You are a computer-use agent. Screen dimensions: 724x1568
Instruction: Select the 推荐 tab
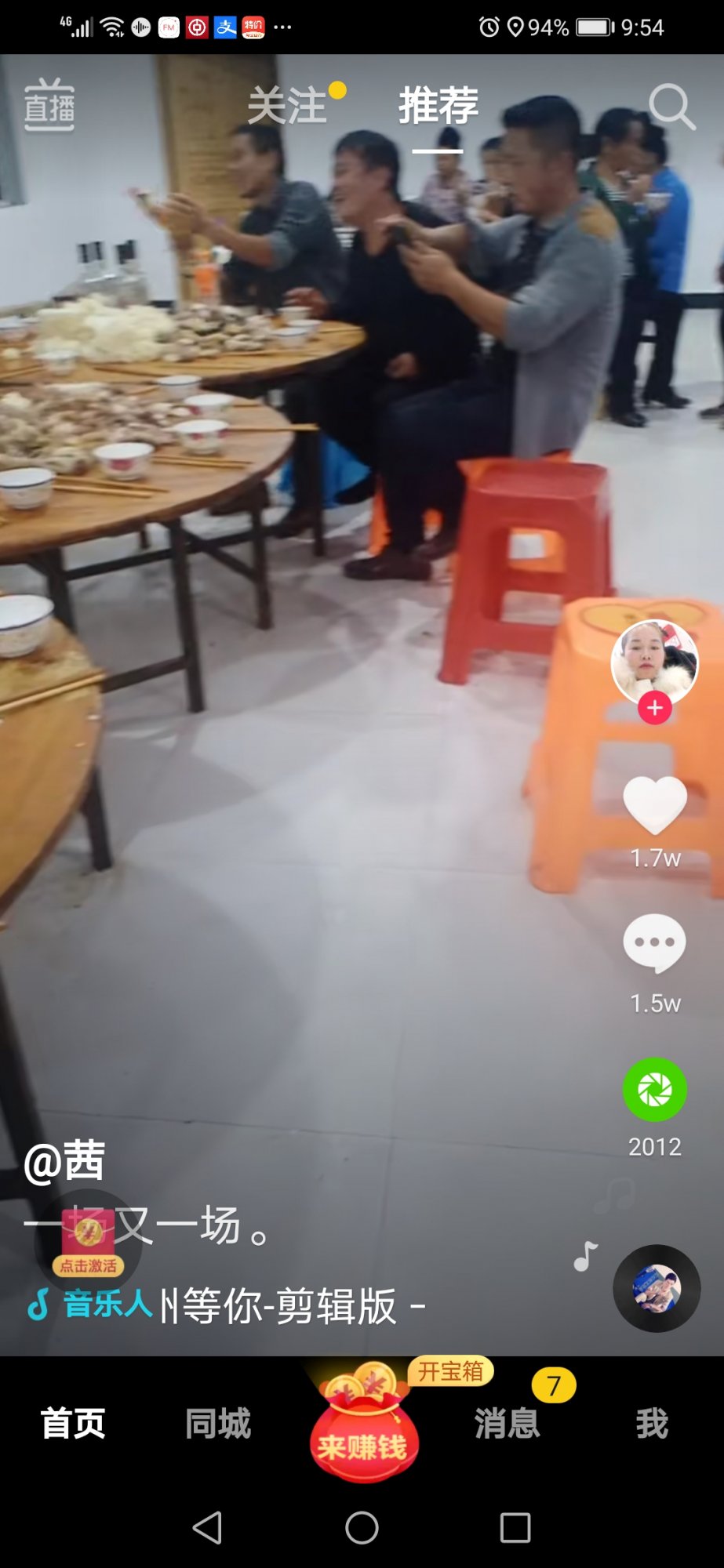pyautogui.click(x=438, y=106)
